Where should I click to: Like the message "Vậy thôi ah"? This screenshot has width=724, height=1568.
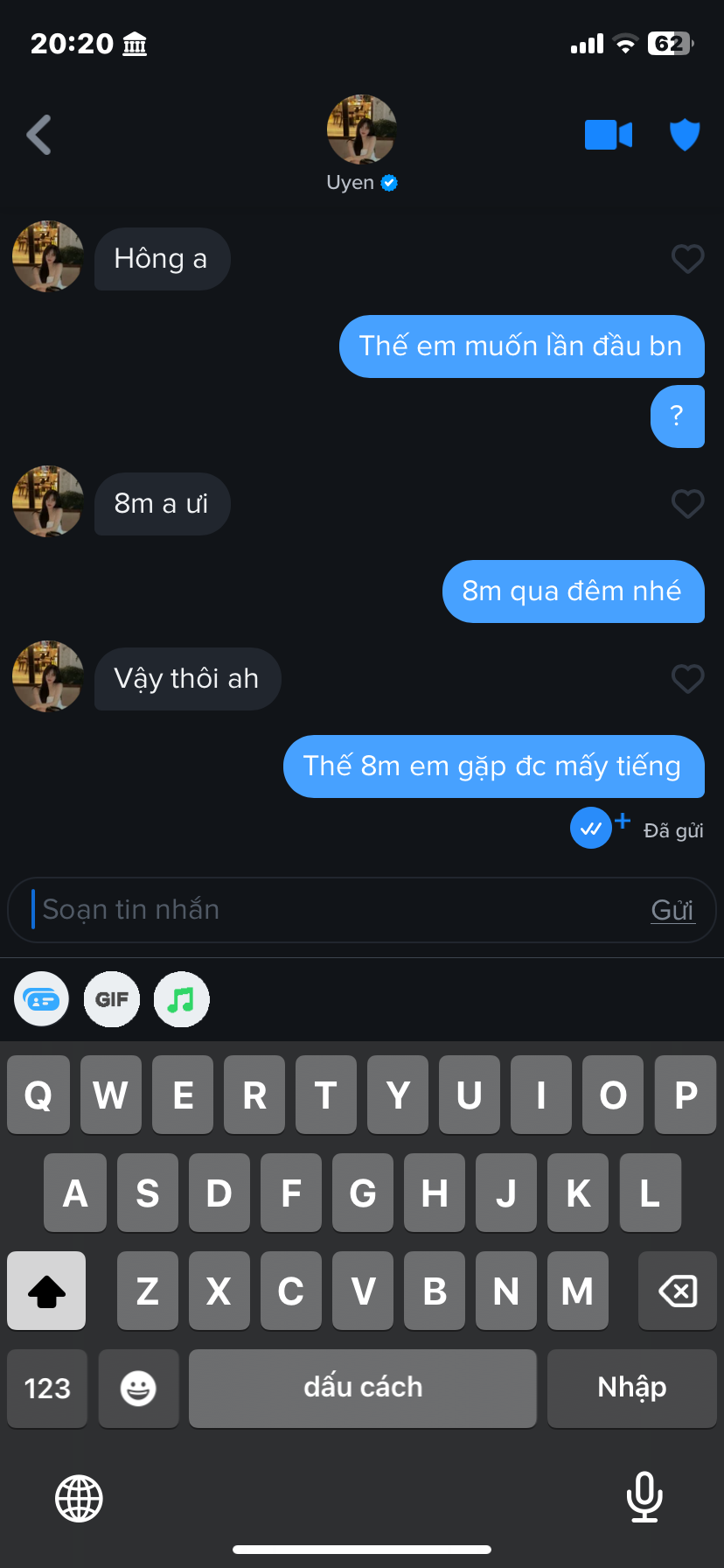click(x=687, y=679)
